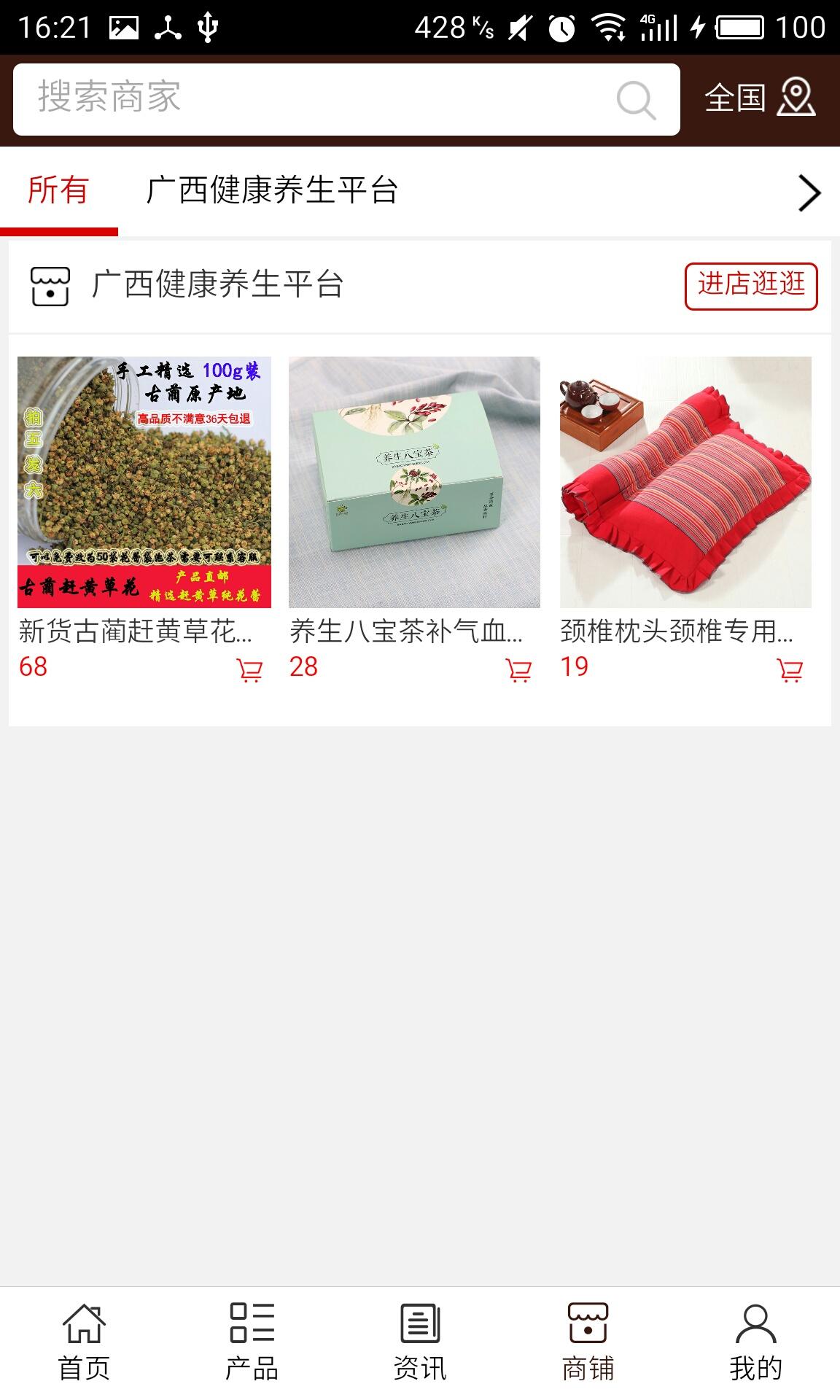Switch to the 广西健康养生平台 category tab
Image resolution: width=840 pixels, height=1400 pixels.
pyautogui.click(x=272, y=191)
